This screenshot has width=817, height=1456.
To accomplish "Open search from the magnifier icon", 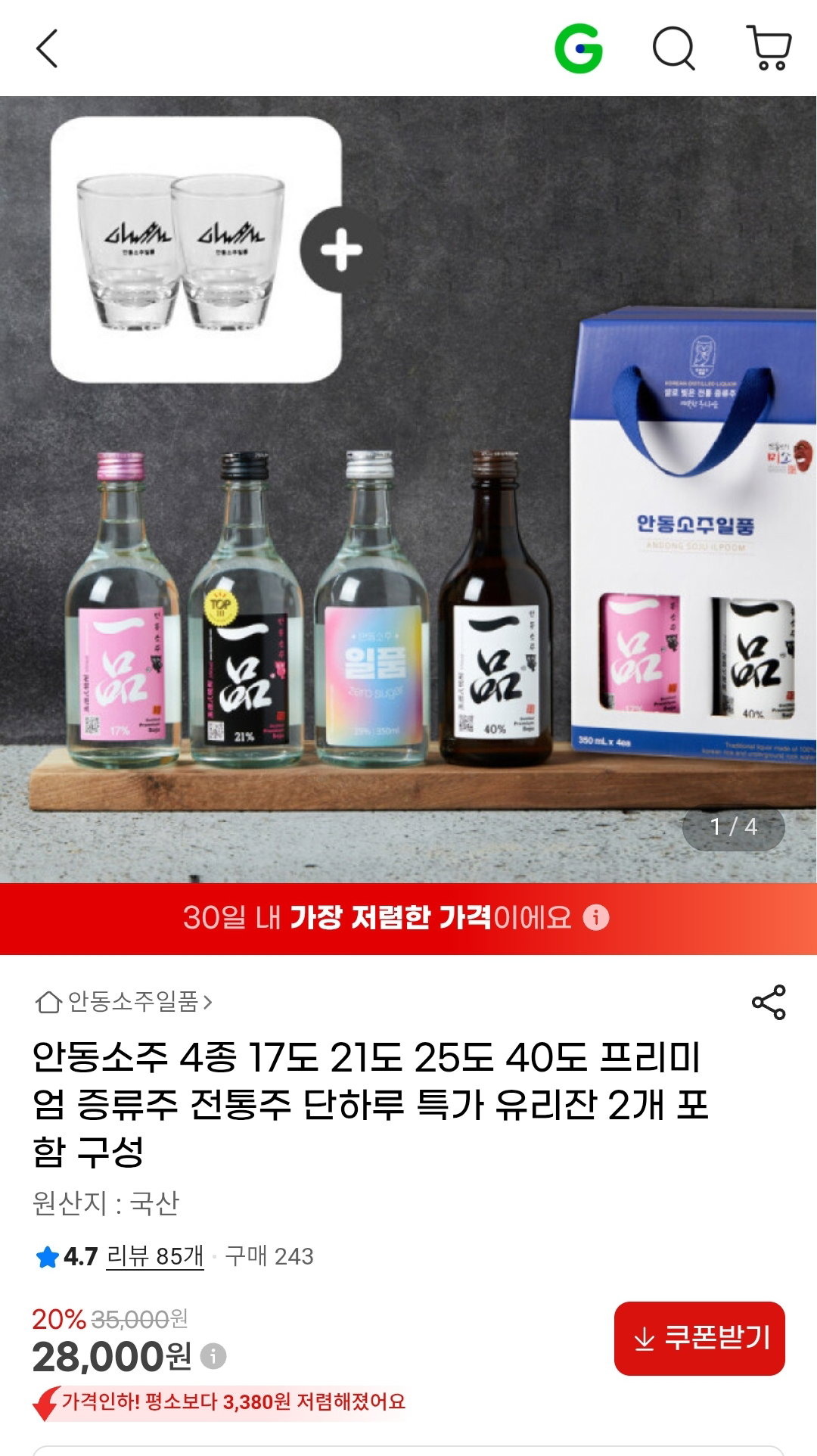I will coord(674,49).
